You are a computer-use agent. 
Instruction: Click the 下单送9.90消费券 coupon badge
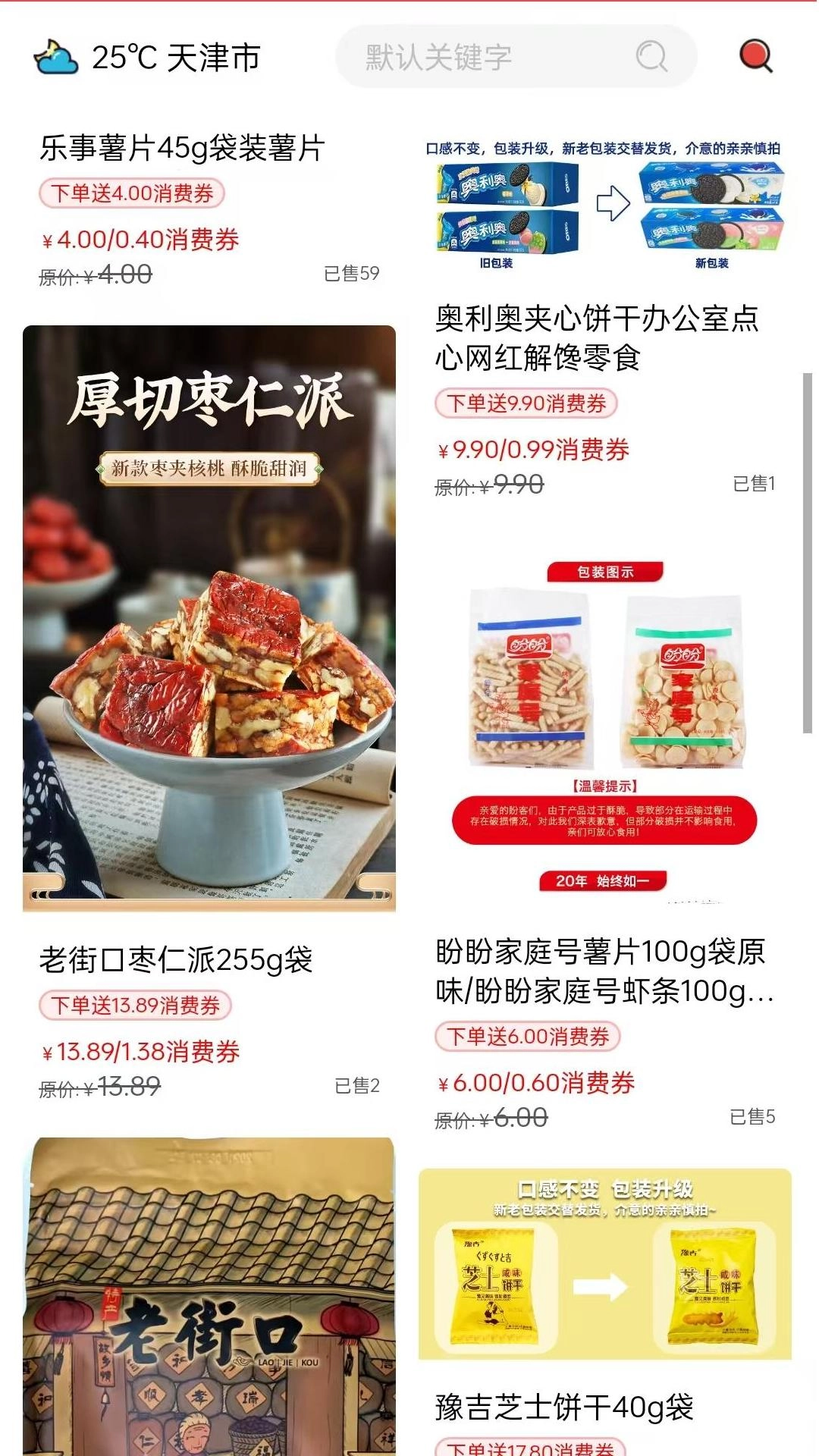coord(527,404)
